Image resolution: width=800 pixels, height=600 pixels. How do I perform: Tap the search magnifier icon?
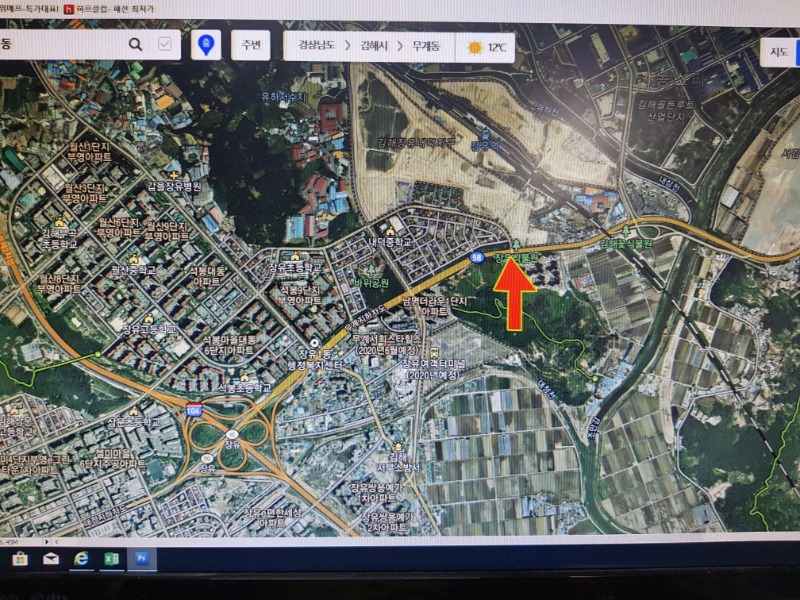(135, 45)
